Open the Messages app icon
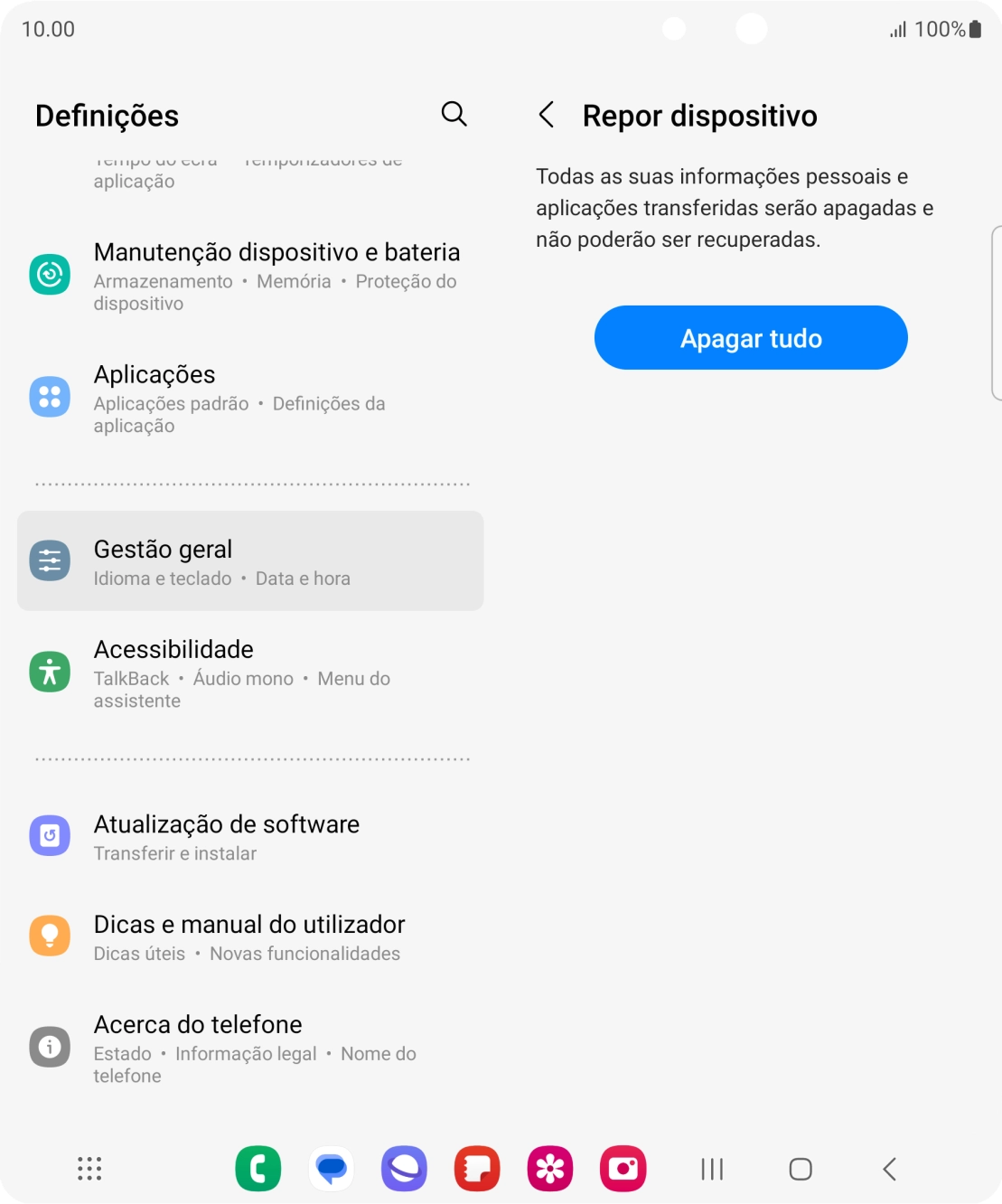The height and width of the screenshot is (1204, 1002). [x=331, y=1168]
